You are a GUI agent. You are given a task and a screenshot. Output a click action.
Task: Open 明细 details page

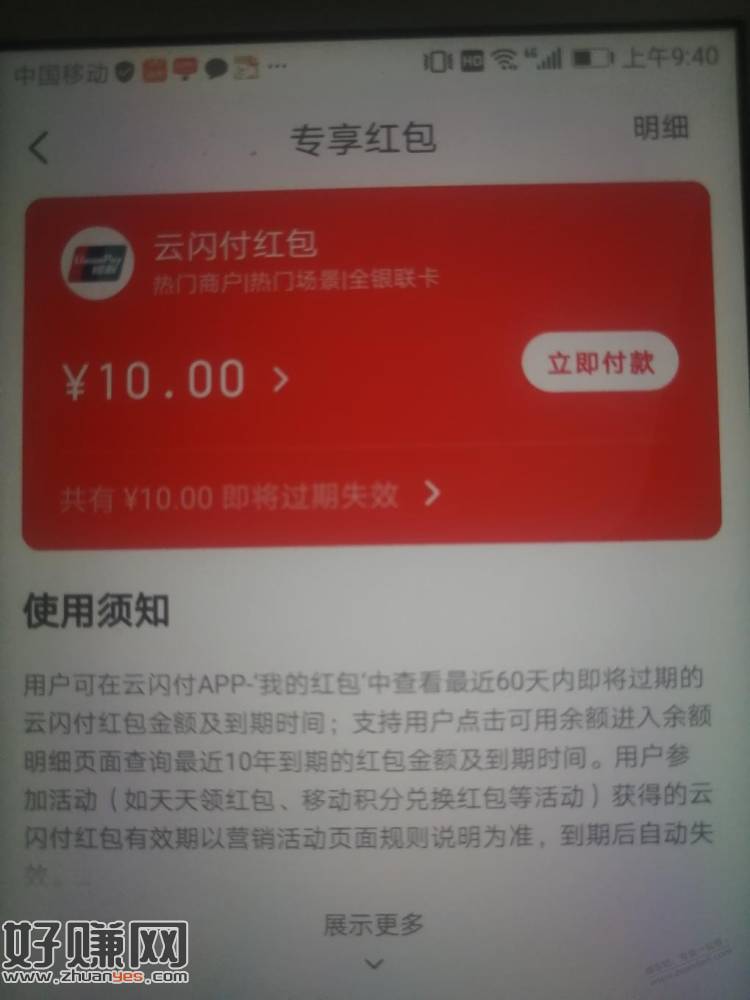click(x=660, y=129)
